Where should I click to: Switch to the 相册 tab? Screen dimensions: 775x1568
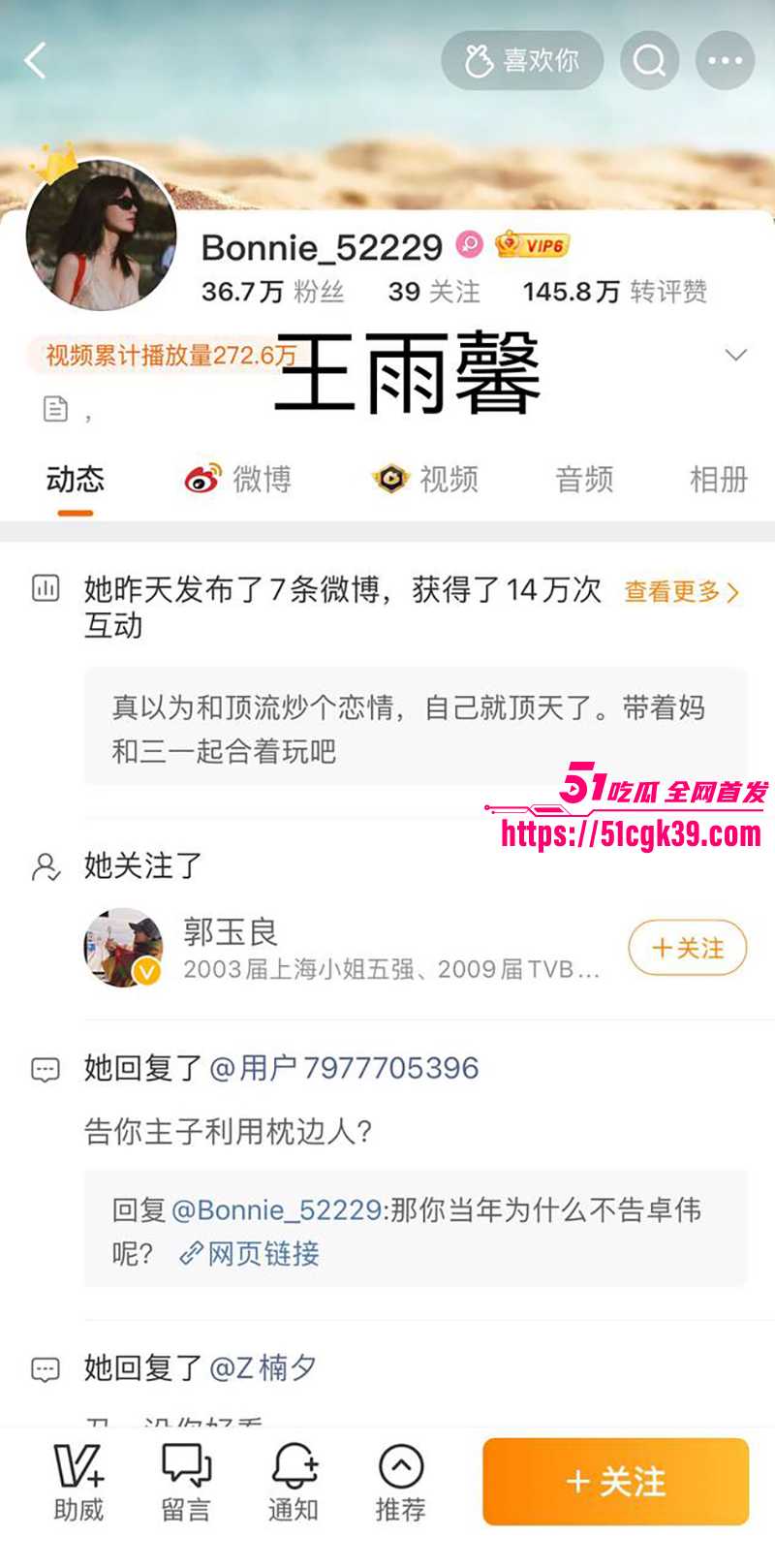pos(718,479)
